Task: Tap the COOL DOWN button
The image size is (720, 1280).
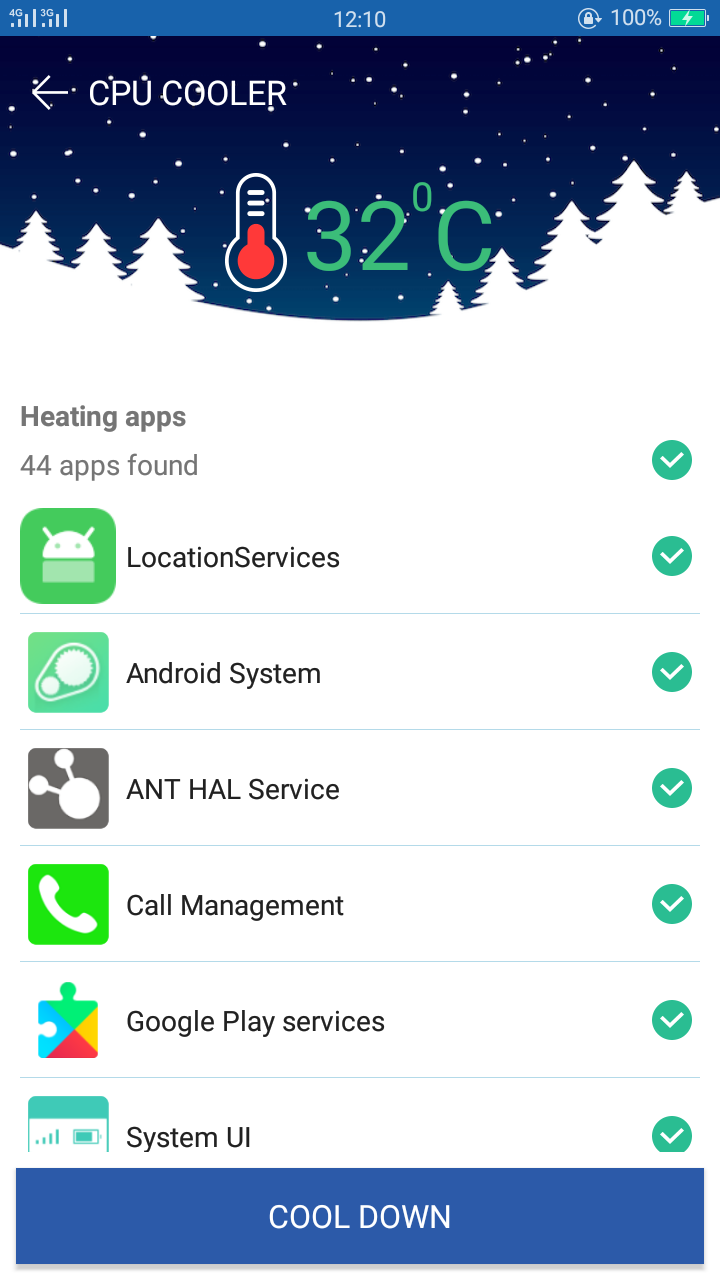Action: [x=360, y=1216]
